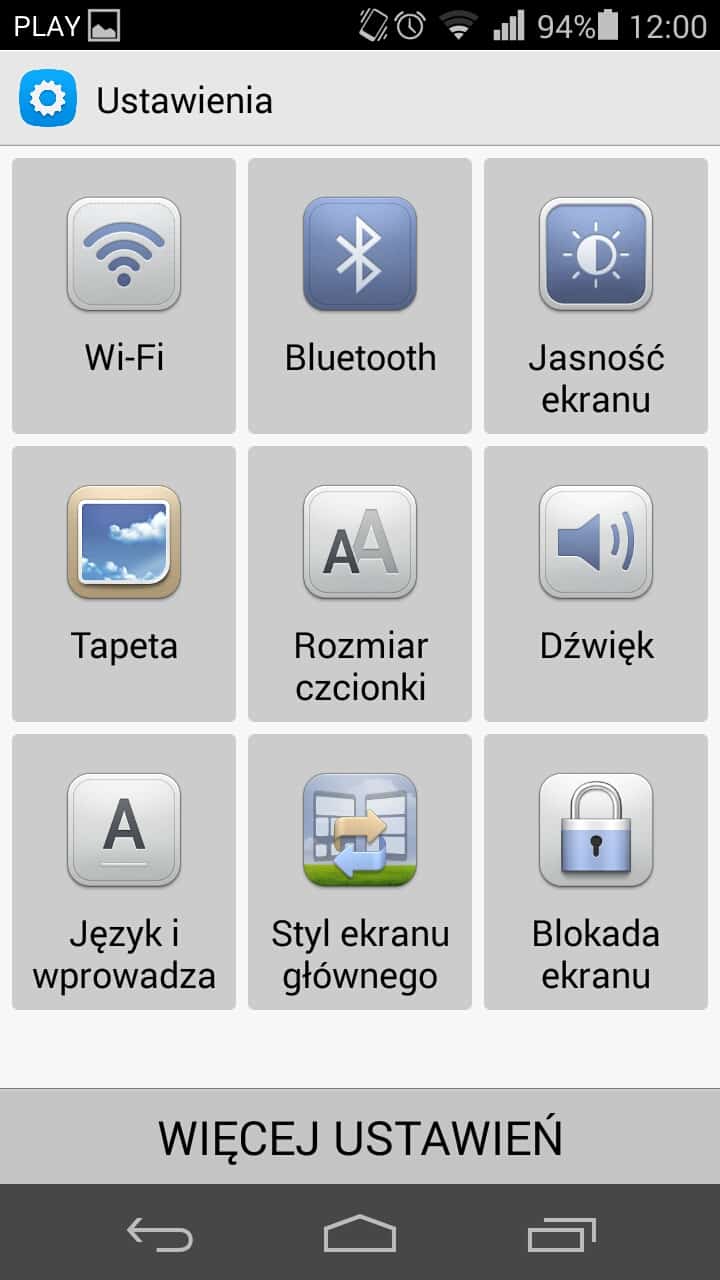
Task: Open the Bluetooth settings tile
Action: 360,295
